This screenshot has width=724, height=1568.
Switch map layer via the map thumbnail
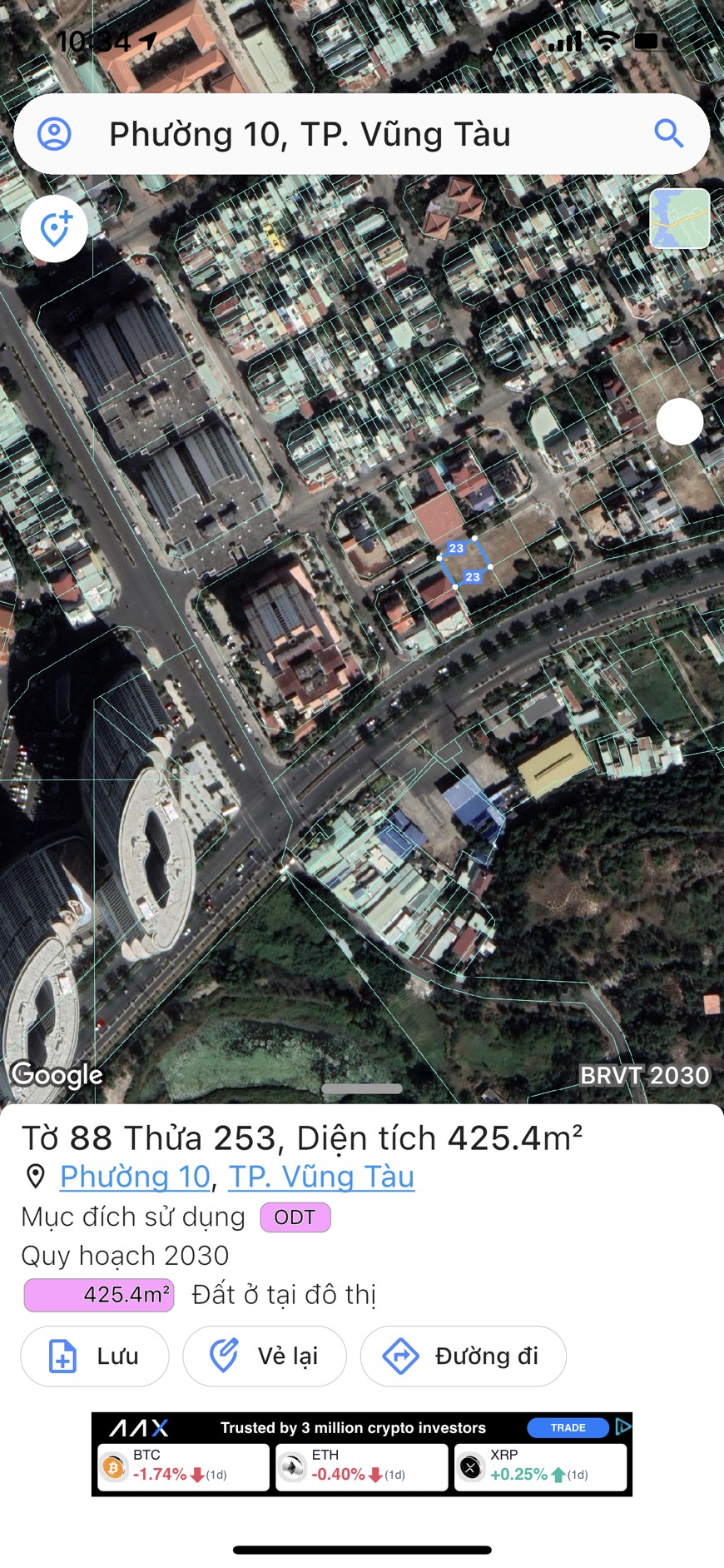[679, 219]
